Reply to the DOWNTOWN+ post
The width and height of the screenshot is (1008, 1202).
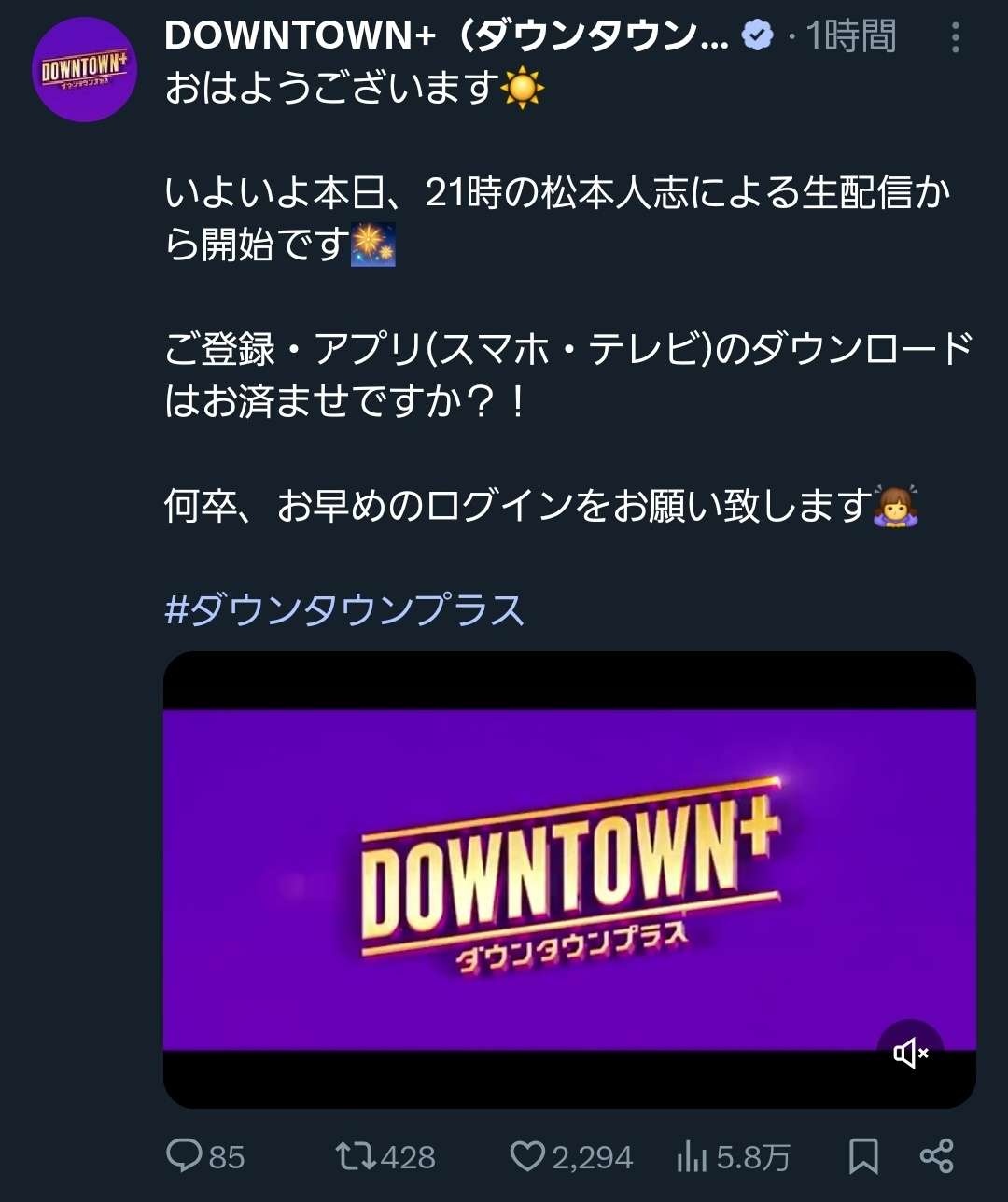coord(185,1156)
